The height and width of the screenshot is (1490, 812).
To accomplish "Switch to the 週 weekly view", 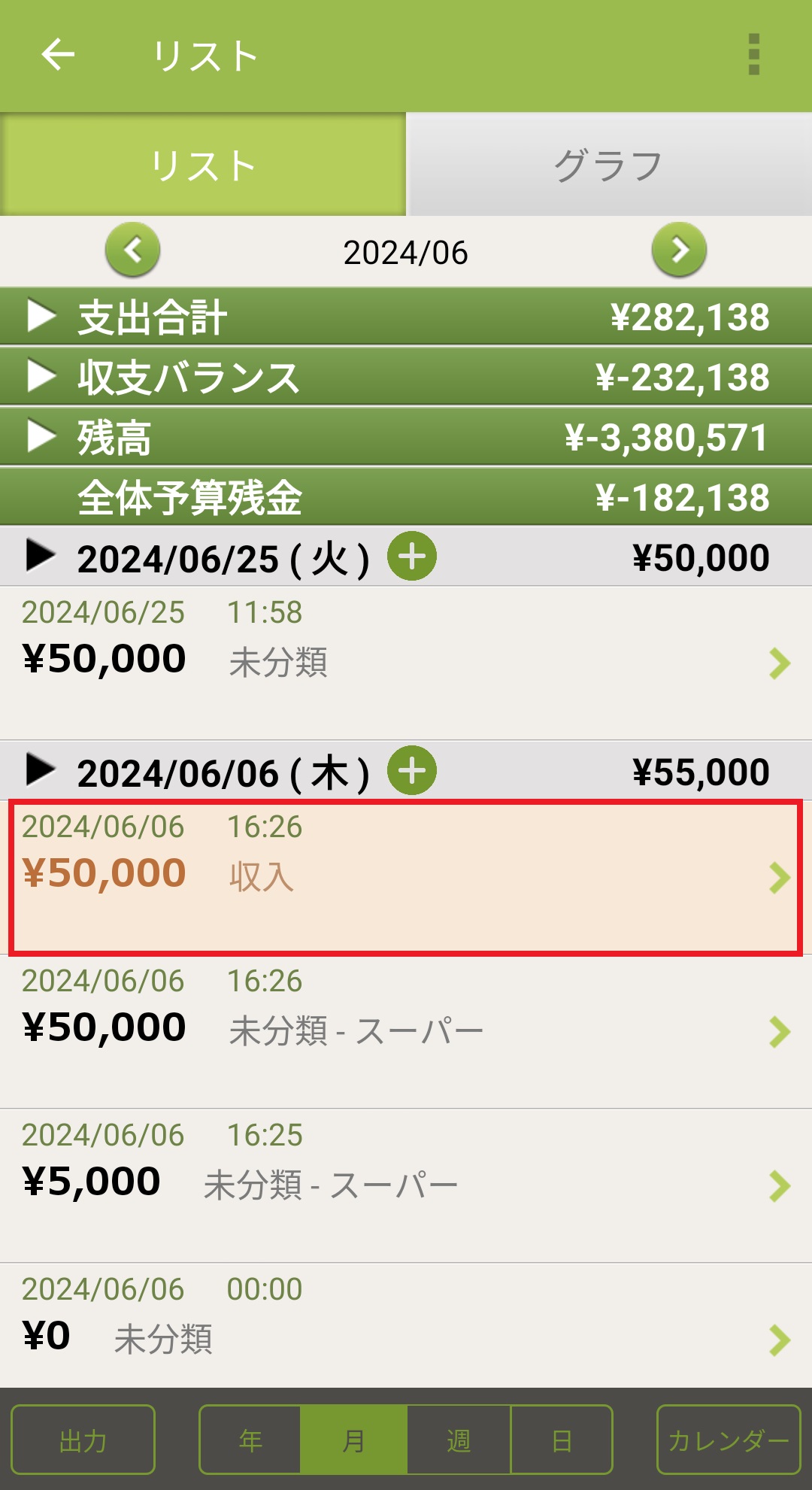I will 459,1440.
